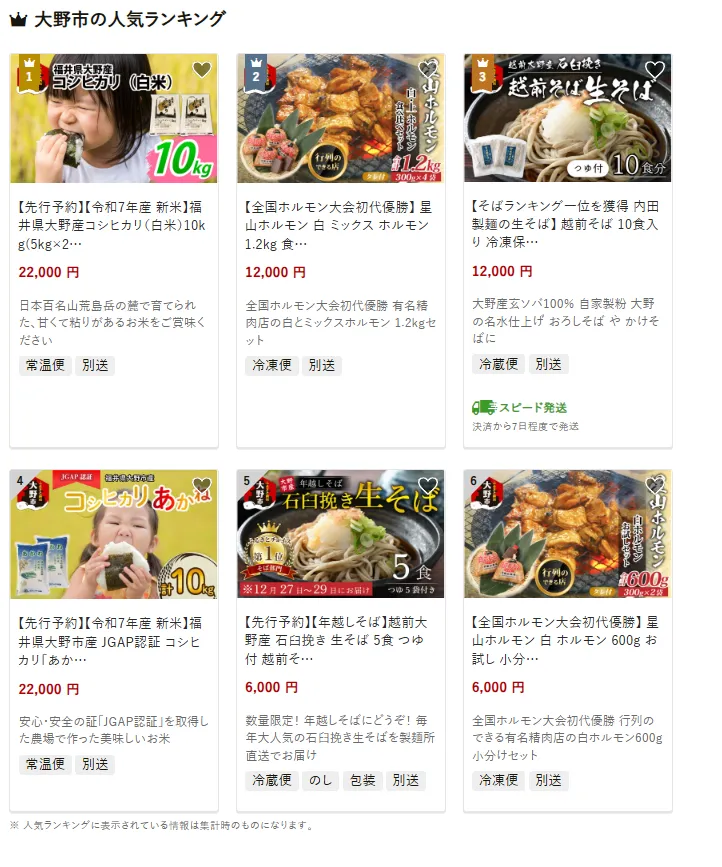View the 年越しそば 石臼挽き 5食 product

pos(340,643)
